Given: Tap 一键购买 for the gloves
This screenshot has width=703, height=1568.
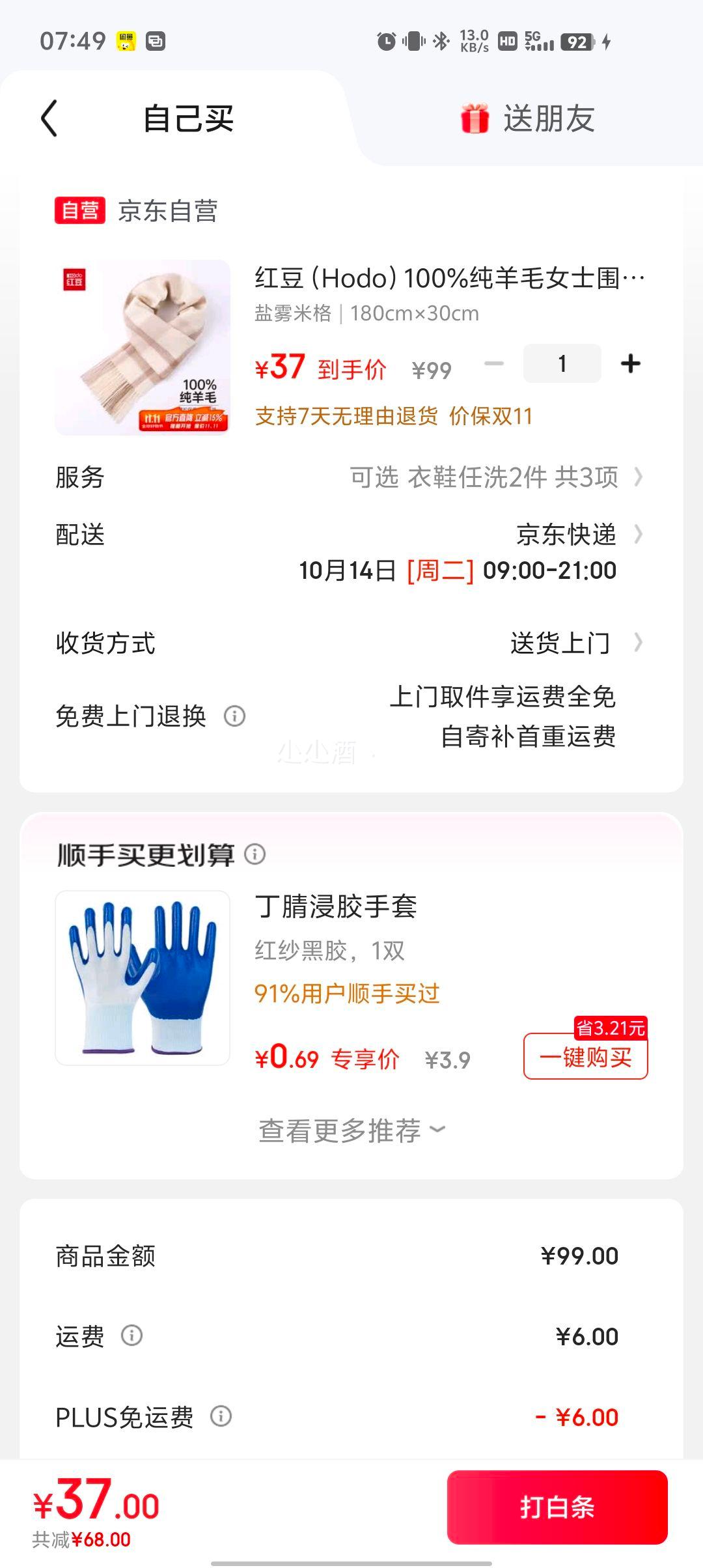Looking at the screenshot, I should (585, 1056).
